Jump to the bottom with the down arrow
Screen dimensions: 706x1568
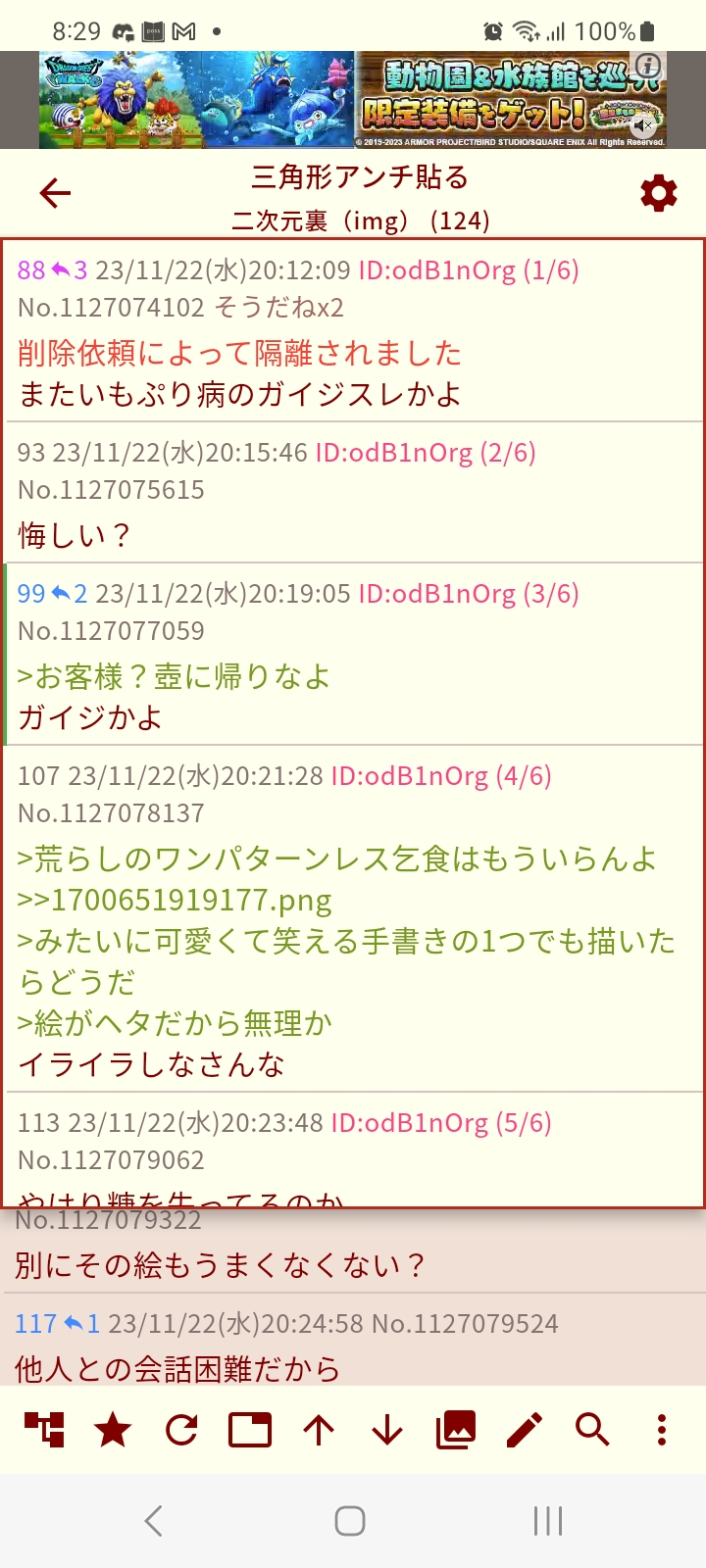(x=387, y=1431)
